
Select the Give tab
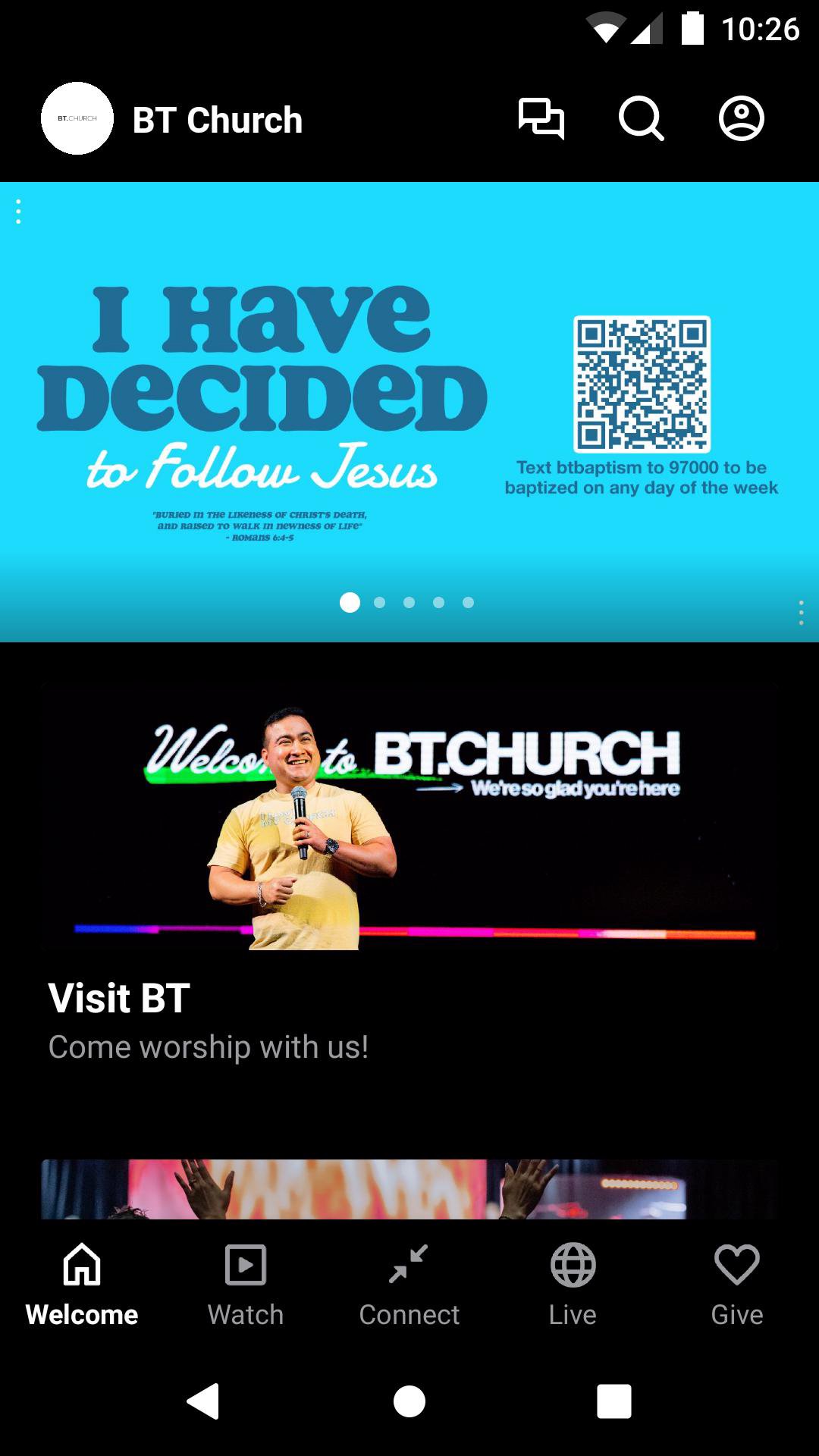[x=736, y=1283]
